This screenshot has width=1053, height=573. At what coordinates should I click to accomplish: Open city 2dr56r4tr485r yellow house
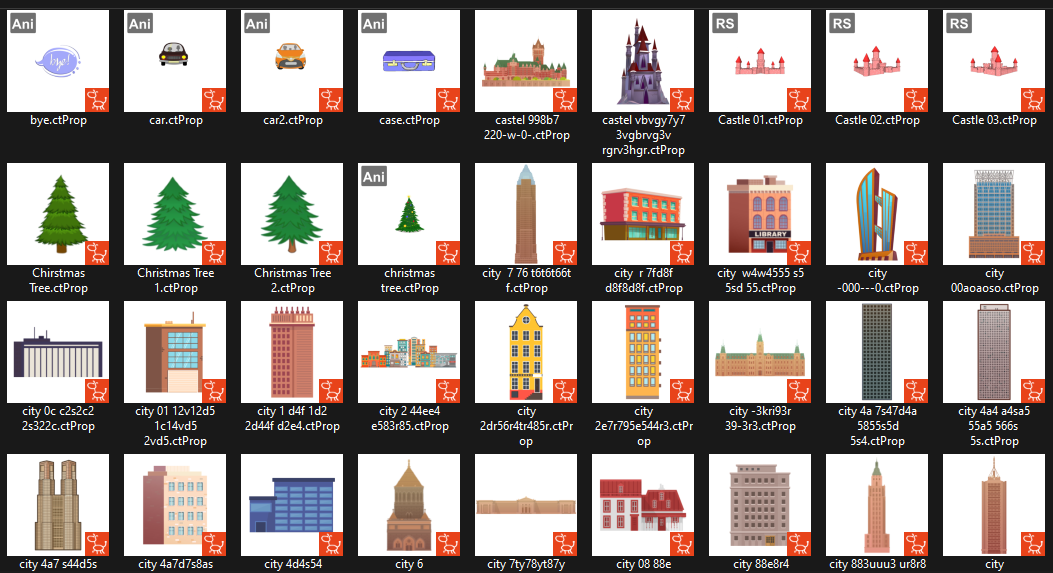[x=526, y=352]
